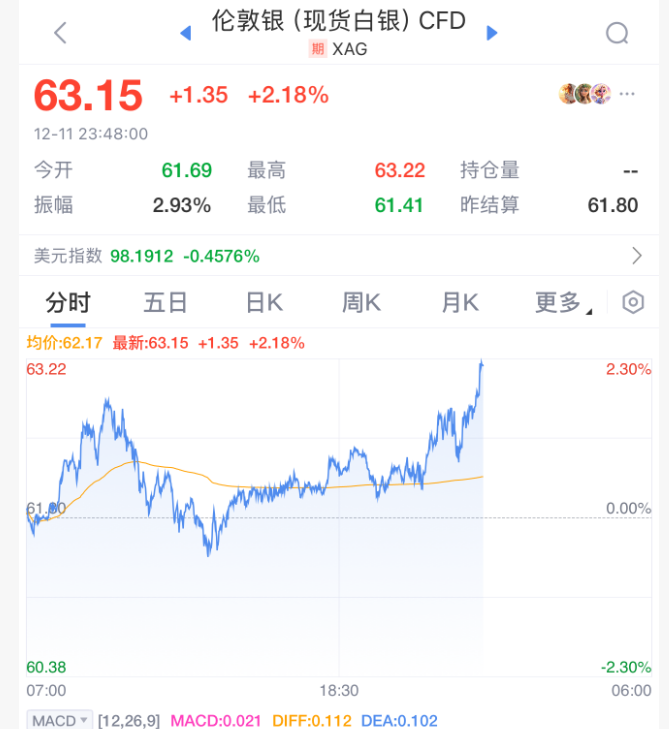Switch to the next instrument with right arrow
Screen dimensions: 669x729
point(491,33)
